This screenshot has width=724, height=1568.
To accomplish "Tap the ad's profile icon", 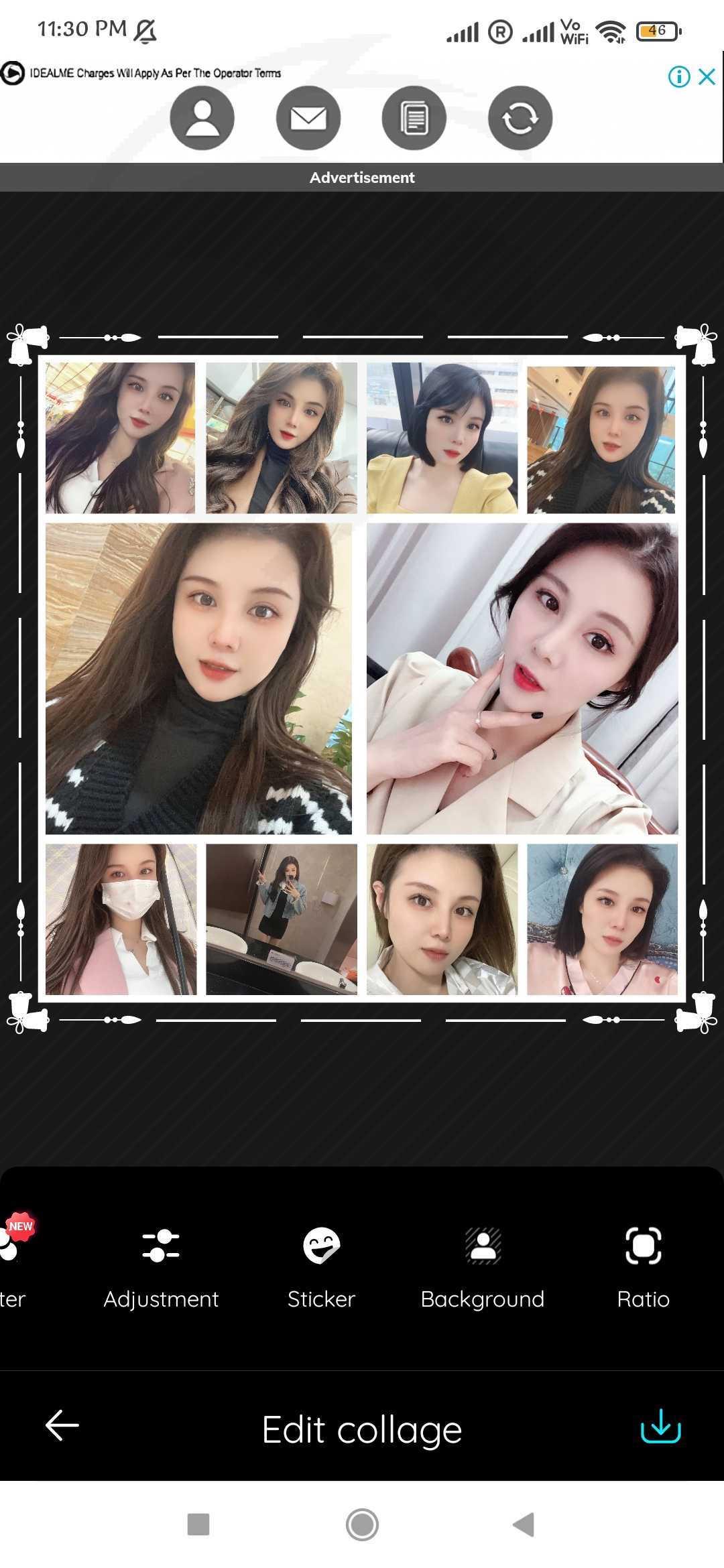I will [202, 118].
